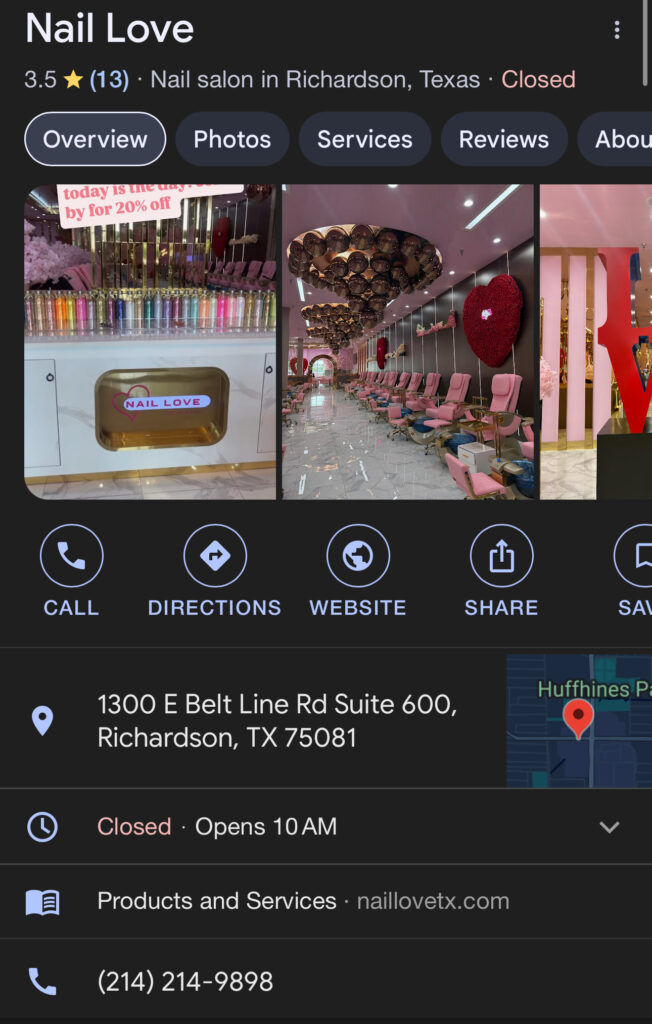652x1024 pixels.
Task: Switch to the Photos tab
Action: pos(232,139)
